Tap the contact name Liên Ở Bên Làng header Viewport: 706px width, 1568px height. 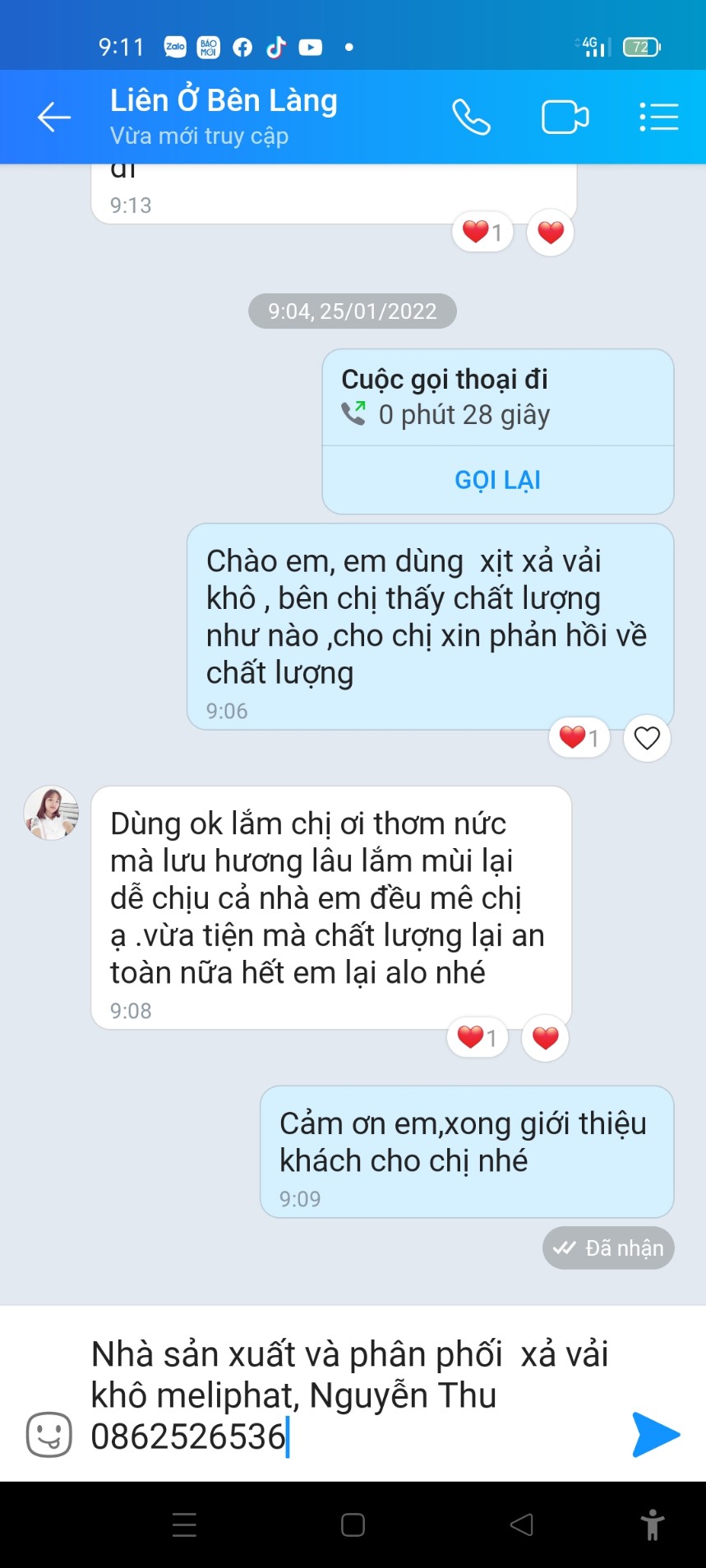point(224,101)
